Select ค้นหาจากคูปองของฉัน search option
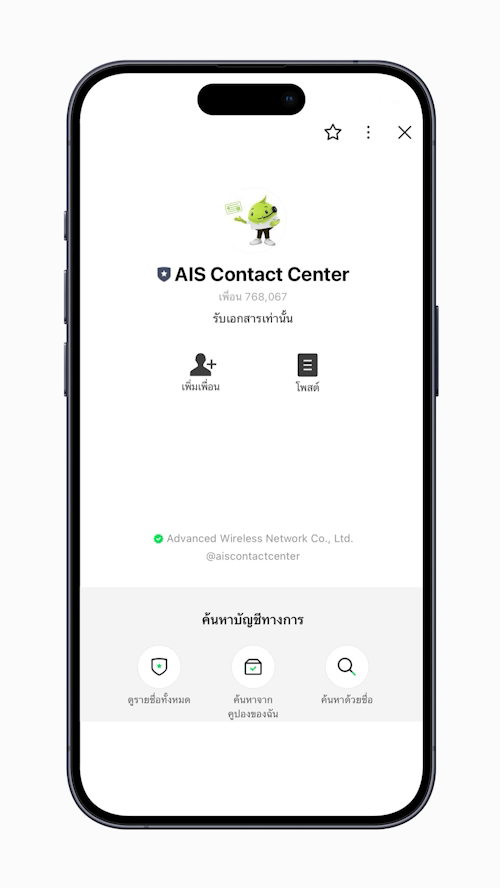 click(x=253, y=682)
